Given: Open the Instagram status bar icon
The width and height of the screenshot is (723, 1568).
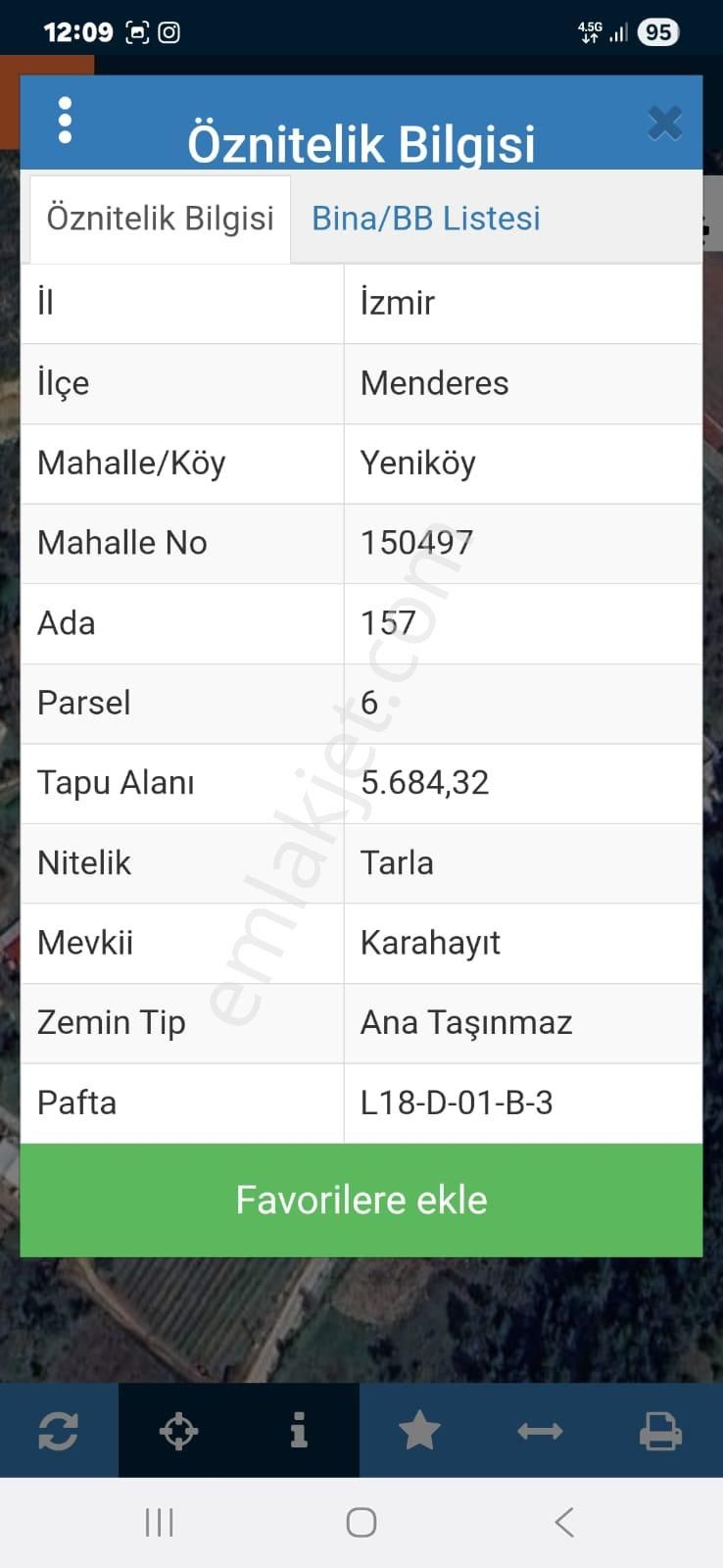Looking at the screenshot, I should [169, 32].
